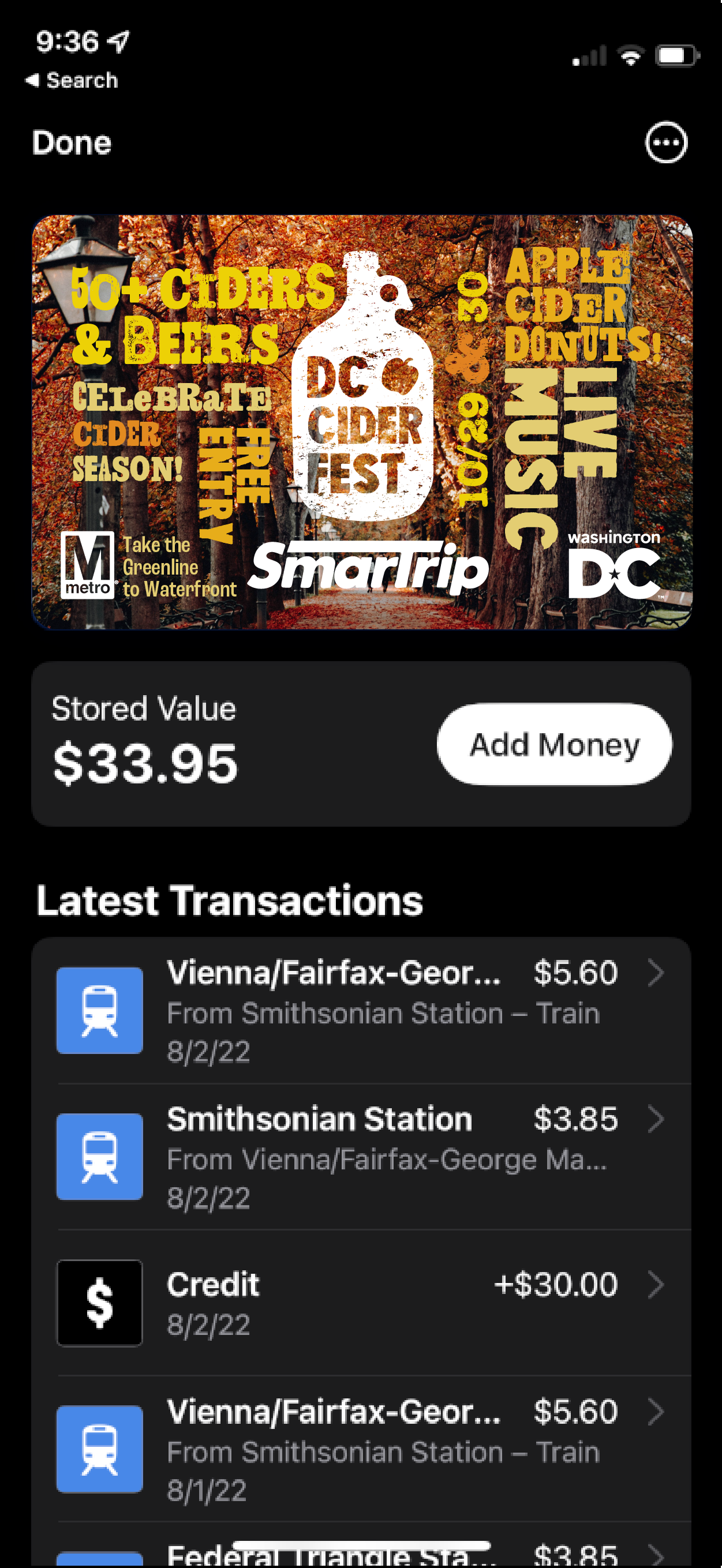Screen dimensions: 722x1568
Task: Open the more options ellipsis menu
Action: click(x=665, y=143)
